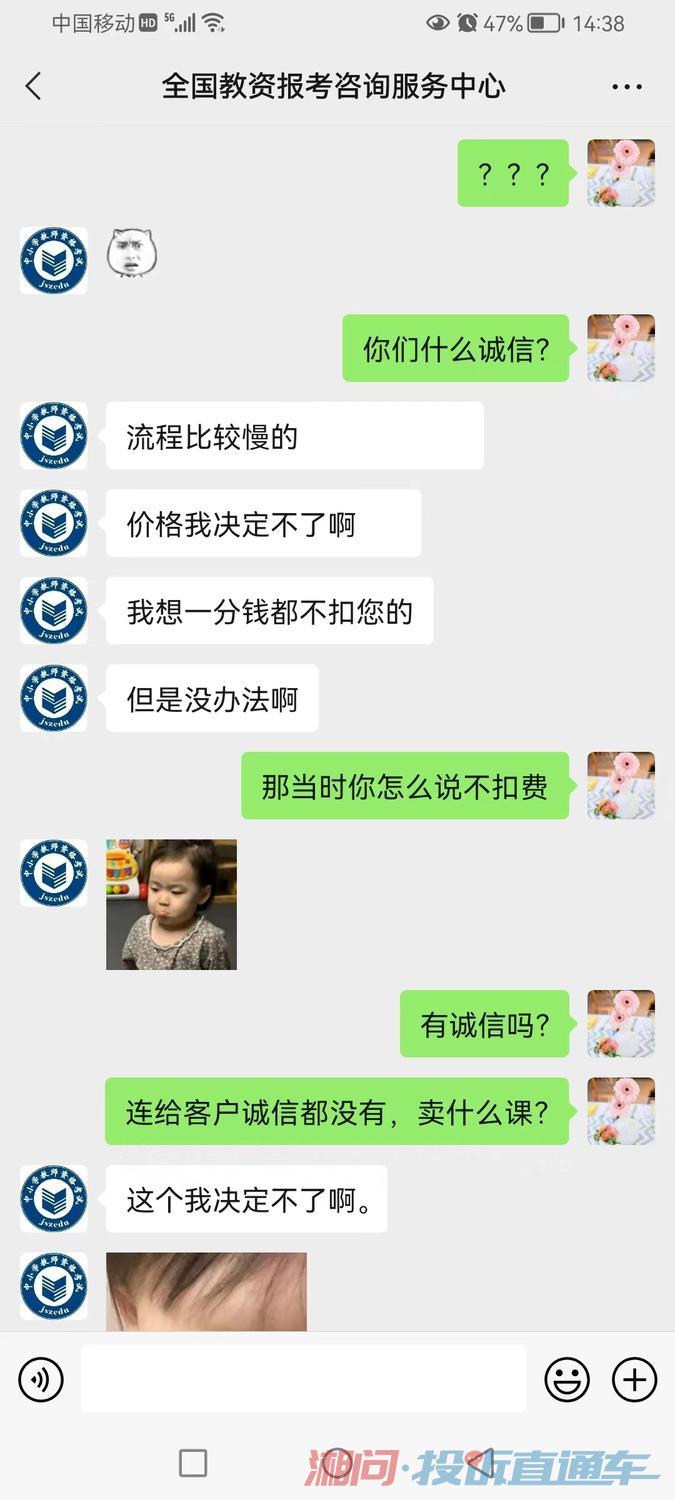View the pouting child image message
Image resolution: width=675 pixels, height=1500 pixels.
point(171,904)
